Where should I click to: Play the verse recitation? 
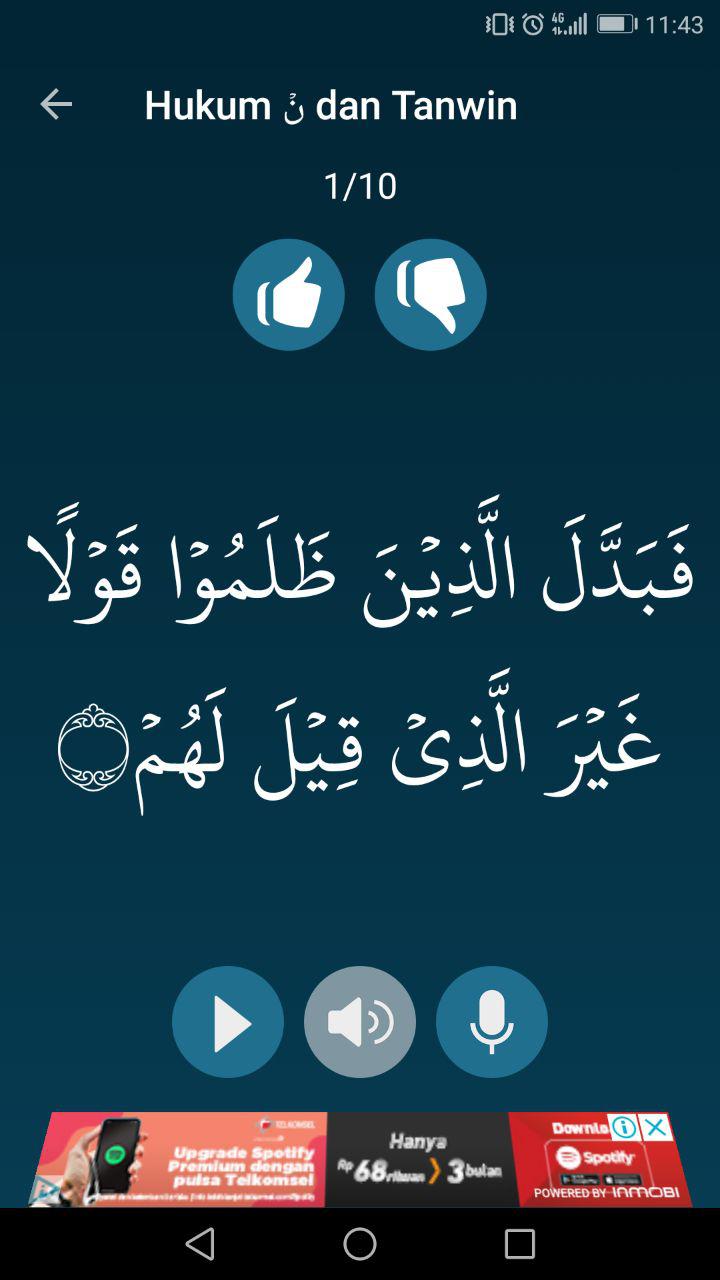click(228, 1022)
